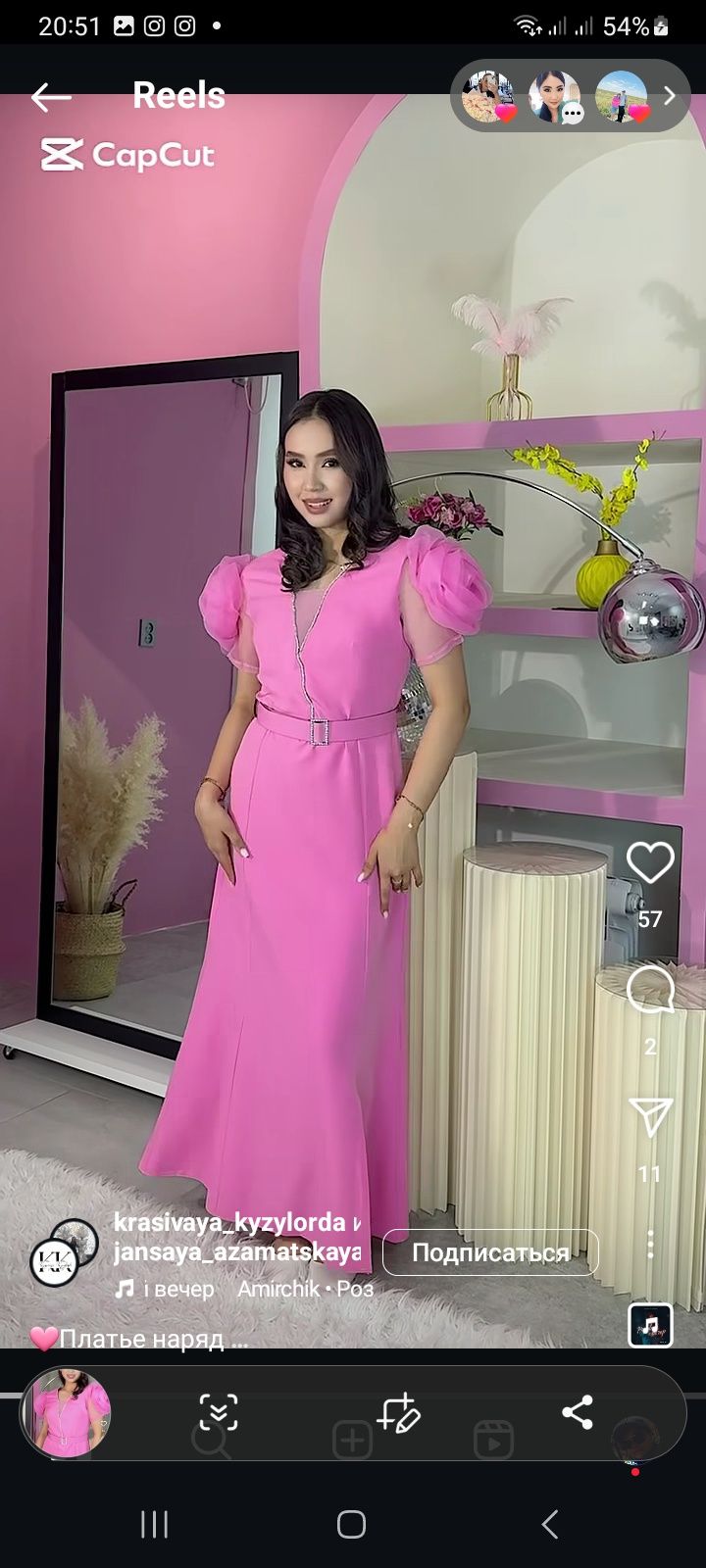
Task: Crop and edit the screenshot
Action: pyautogui.click(x=399, y=1413)
